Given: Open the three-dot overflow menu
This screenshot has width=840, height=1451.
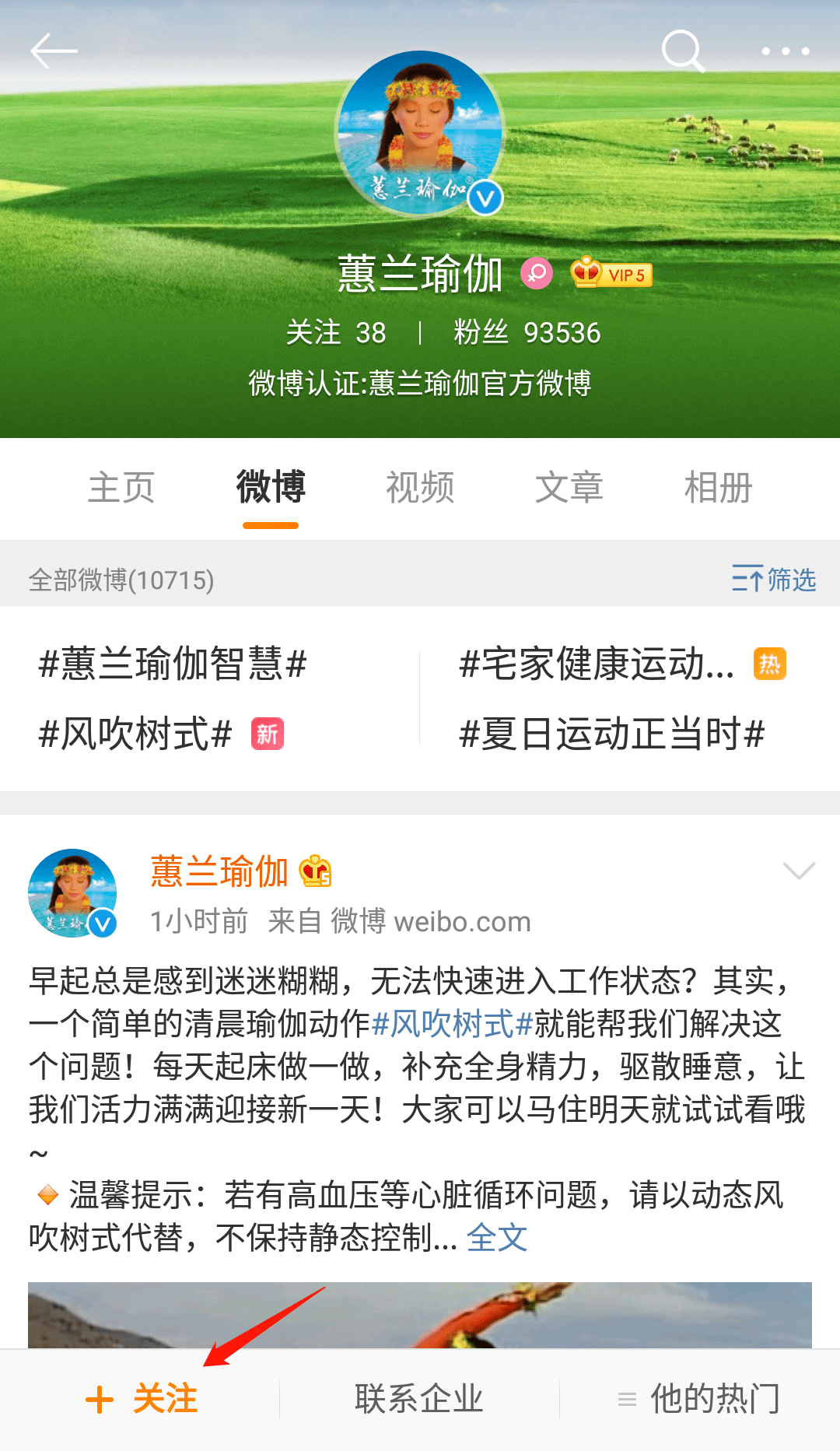Looking at the screenshot, I should tap(786, 51).
